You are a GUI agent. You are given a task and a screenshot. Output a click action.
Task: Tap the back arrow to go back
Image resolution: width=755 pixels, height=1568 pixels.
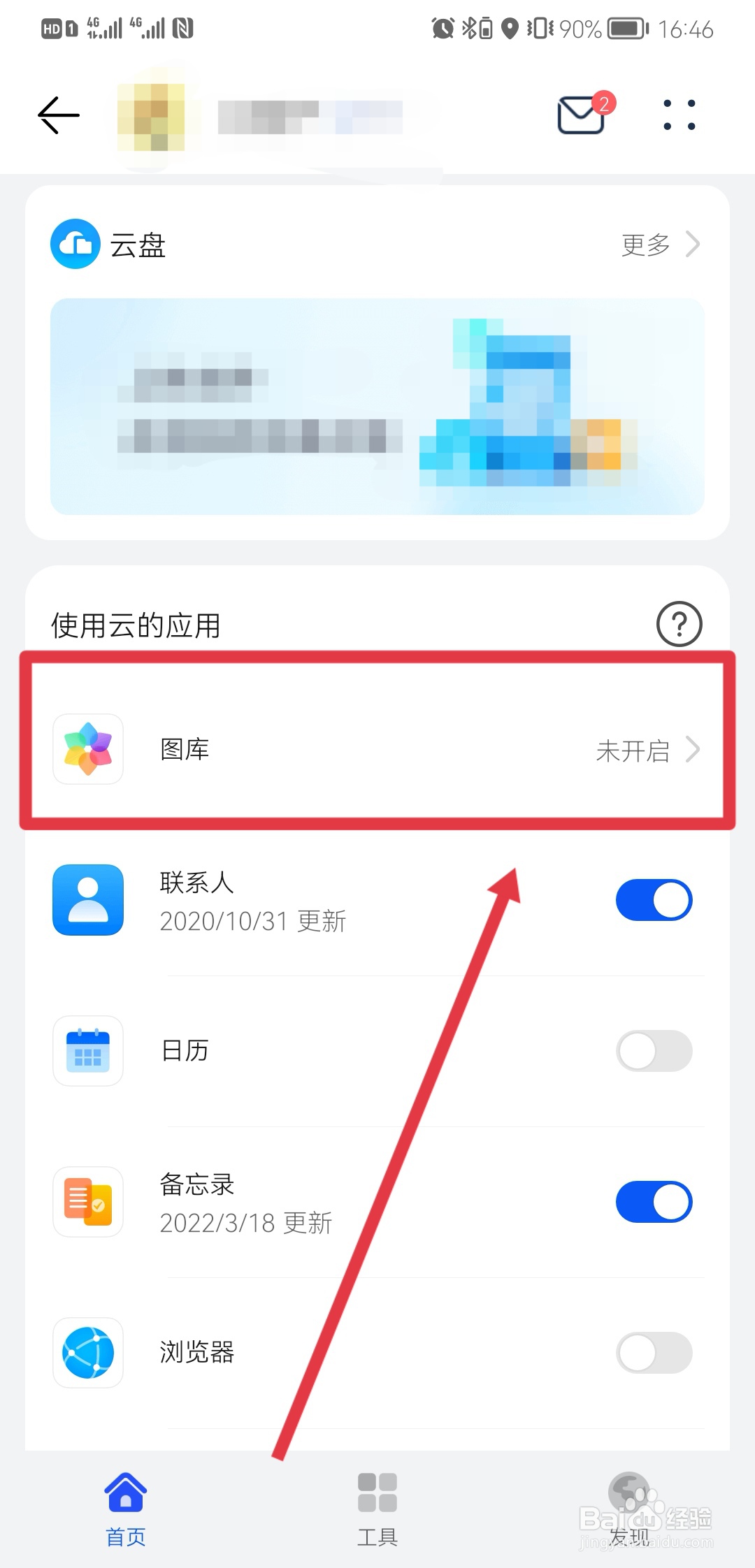57,115
